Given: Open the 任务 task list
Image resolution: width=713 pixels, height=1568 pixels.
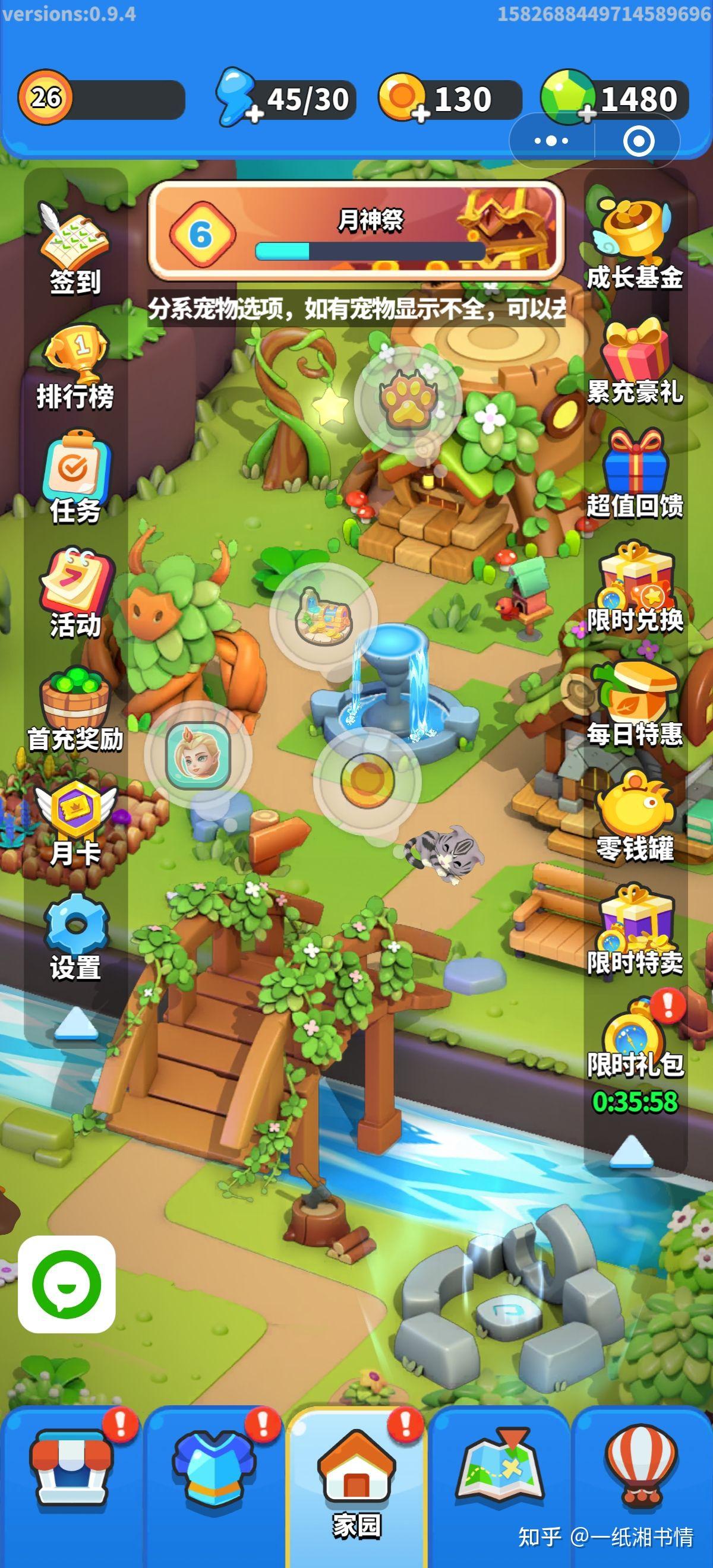Looking at the screenshot, I should (75, 478).
